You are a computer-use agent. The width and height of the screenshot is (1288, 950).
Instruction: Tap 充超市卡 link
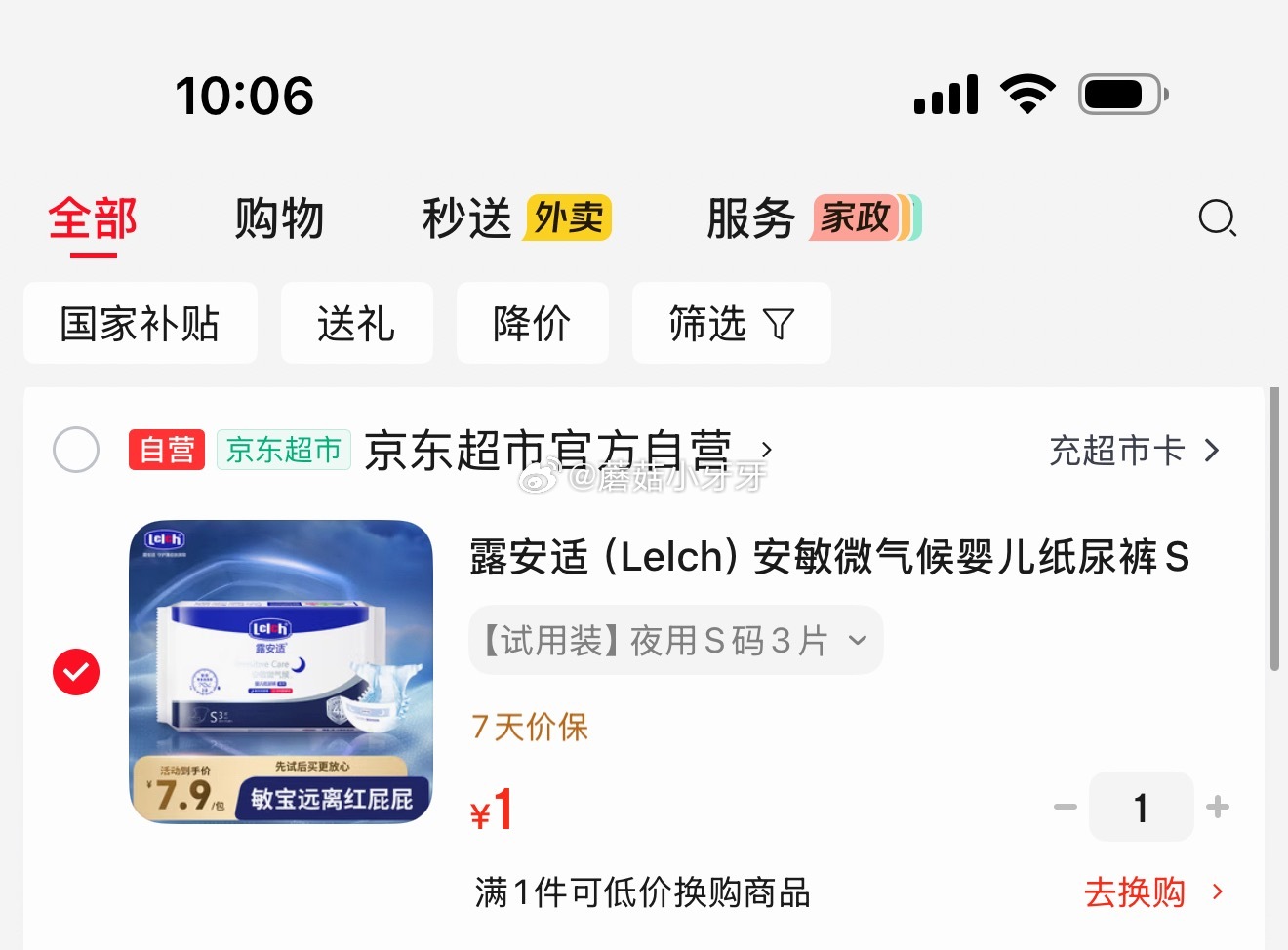[x=1134, y=450]
